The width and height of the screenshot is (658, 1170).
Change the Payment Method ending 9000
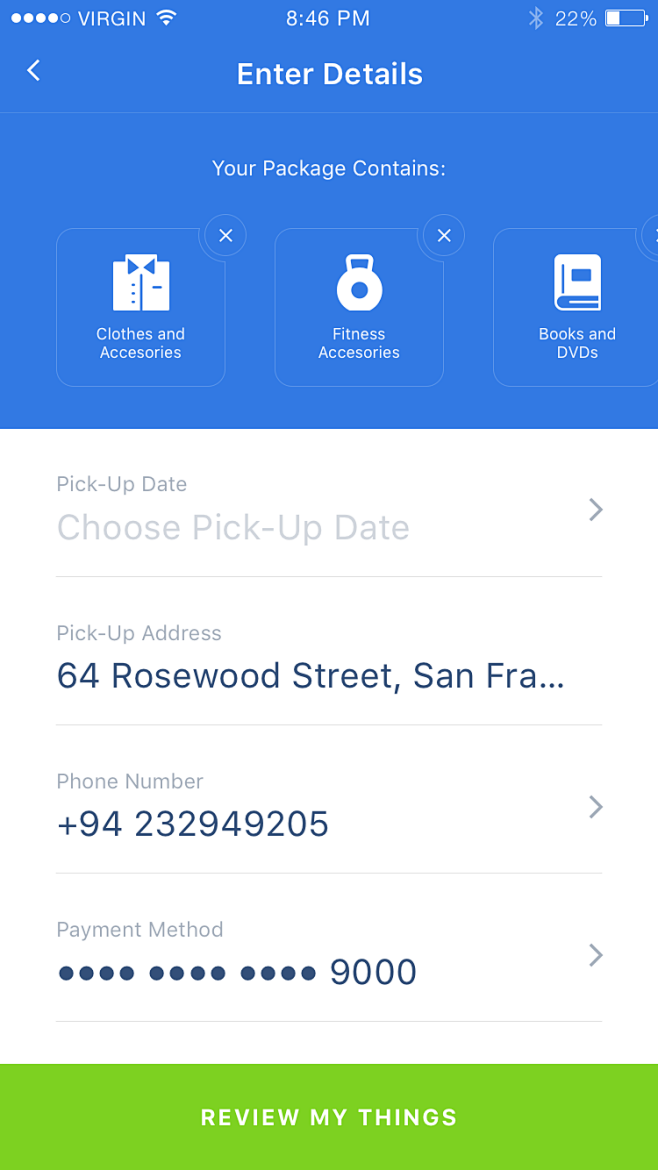[x=329, y=956]
